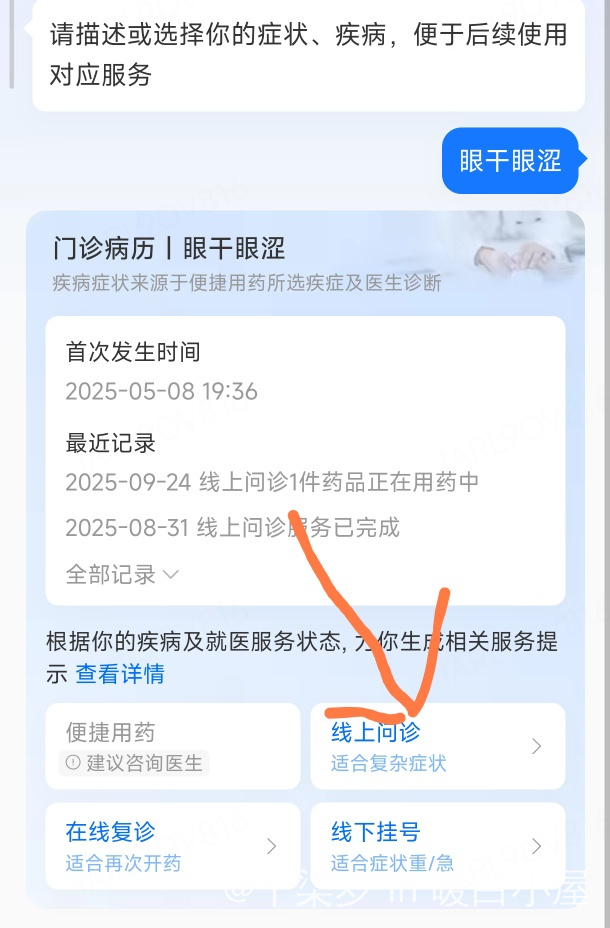Viewport: 610px width, 928px height.
Task: Select 在线复诊 for re-prescribing medication
Action: tap(172, 845)
